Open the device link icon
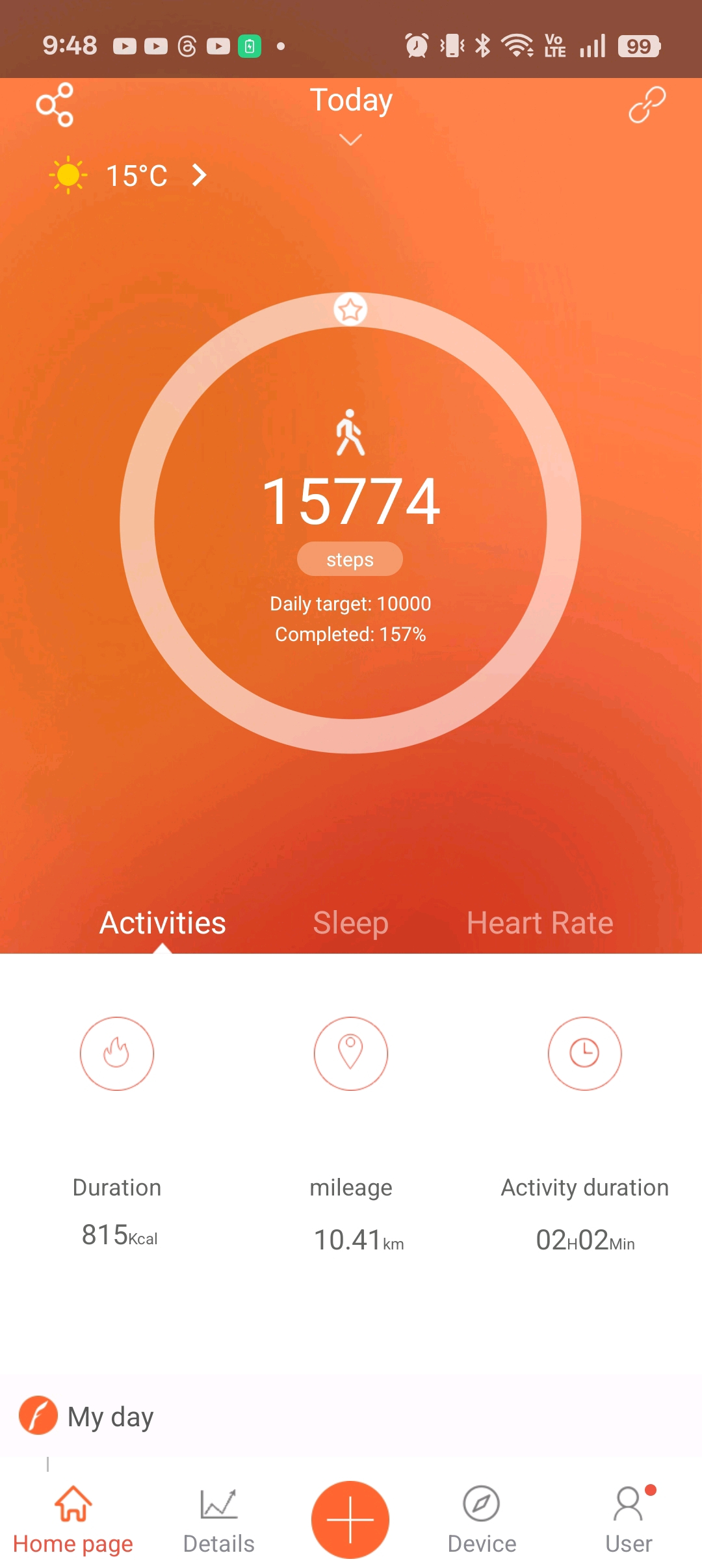This screenshot has height=1568, width=702. coord(647,105)
